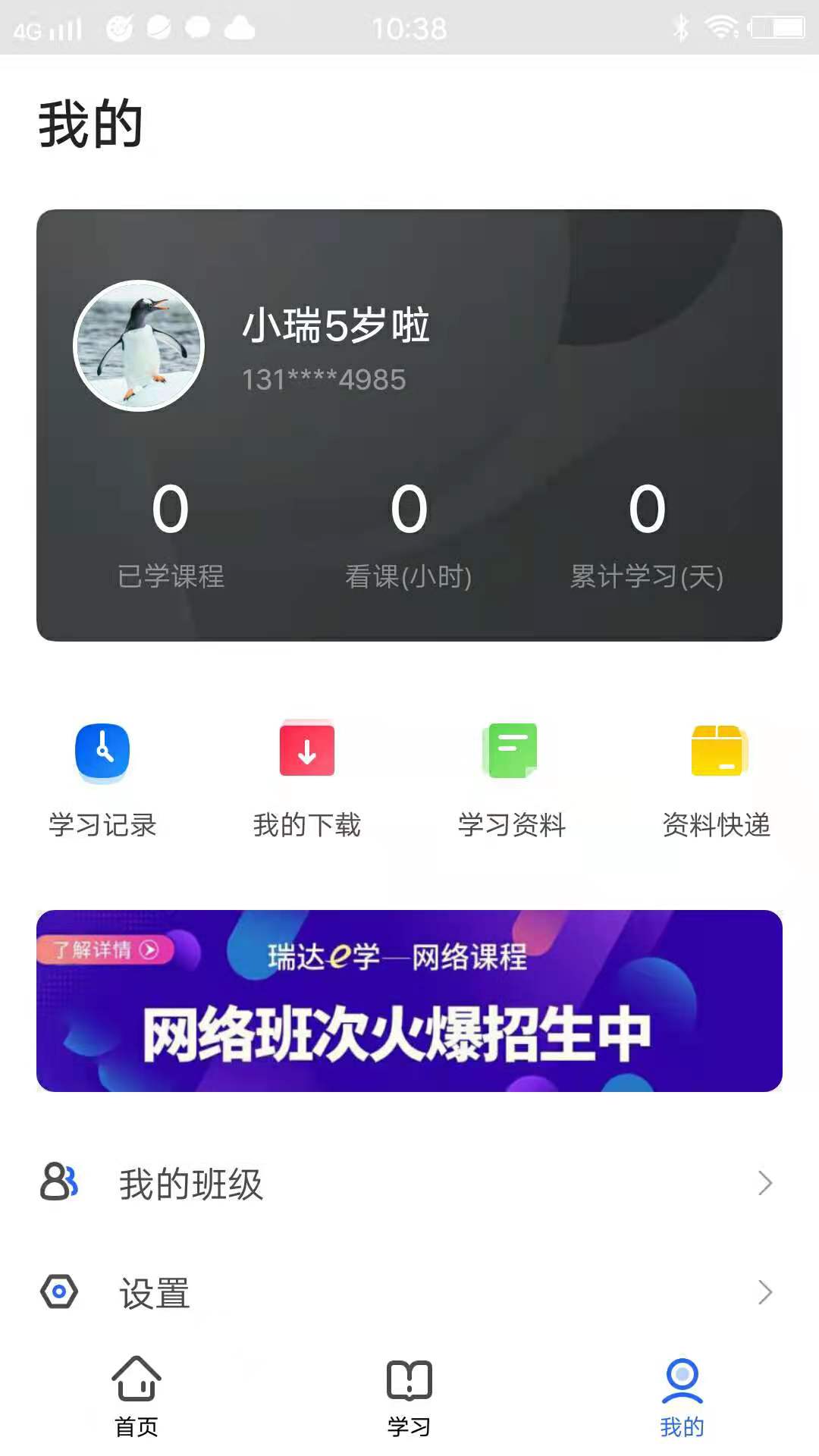This screenshot has height=1456, width=819.
Task: Expand the 设置 row chevron
Action: pyautogui.click(x=764, y=1290)
